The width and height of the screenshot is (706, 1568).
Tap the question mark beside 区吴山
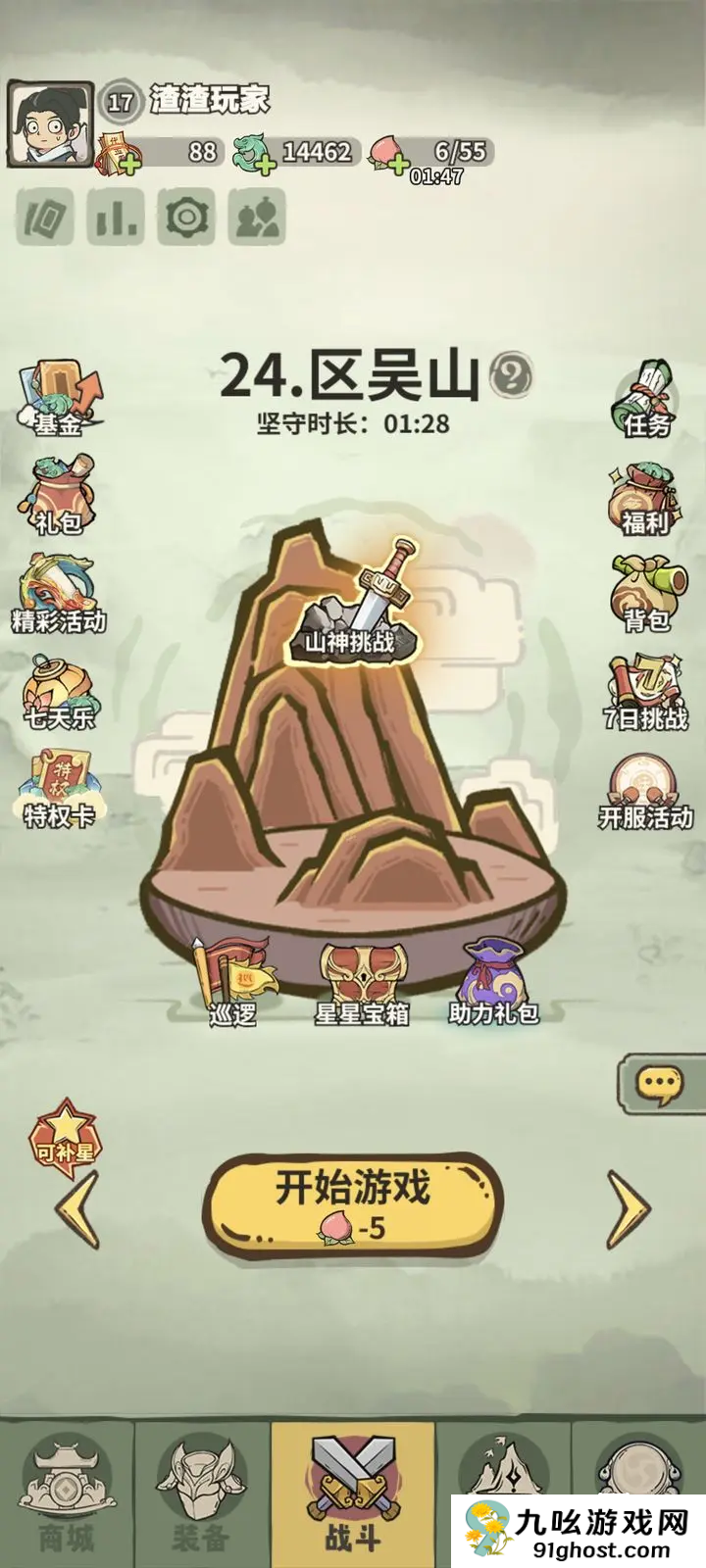pyautogui.click(x=511, y=374)
